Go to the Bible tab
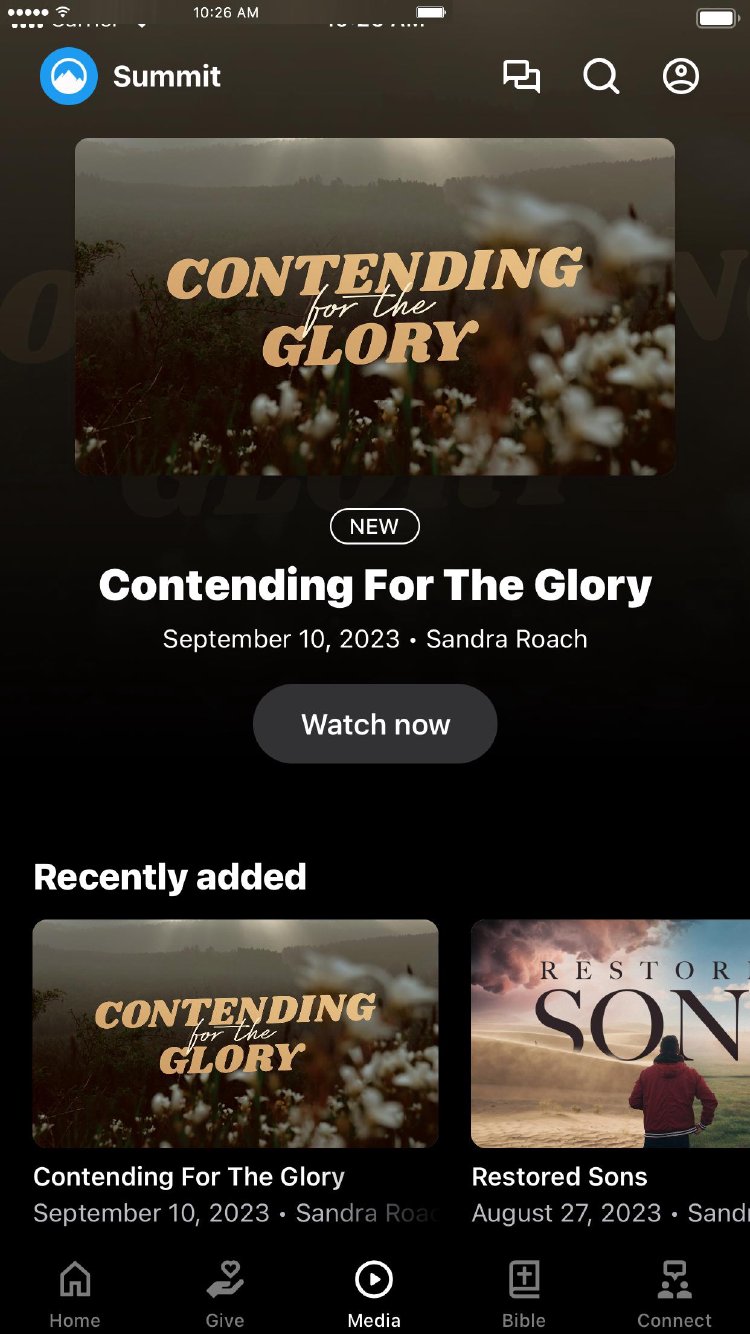The height and width of the screenshot is (1334, 750). (x=524, y=1294)
